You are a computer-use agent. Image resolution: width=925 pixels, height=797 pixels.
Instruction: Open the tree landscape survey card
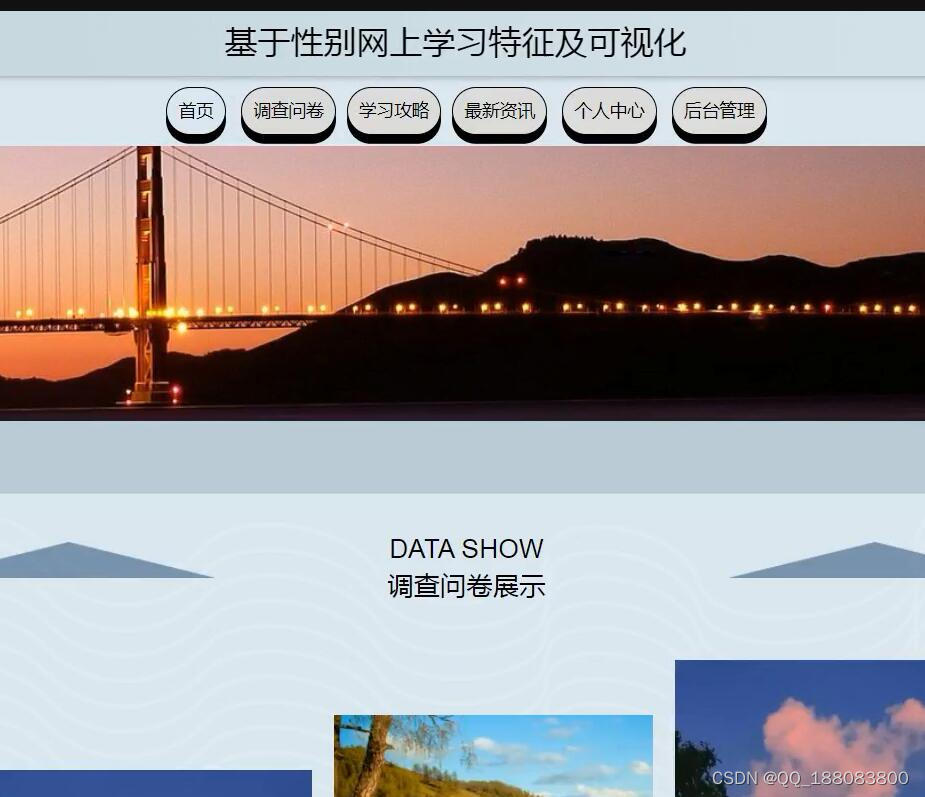point(493,755)
